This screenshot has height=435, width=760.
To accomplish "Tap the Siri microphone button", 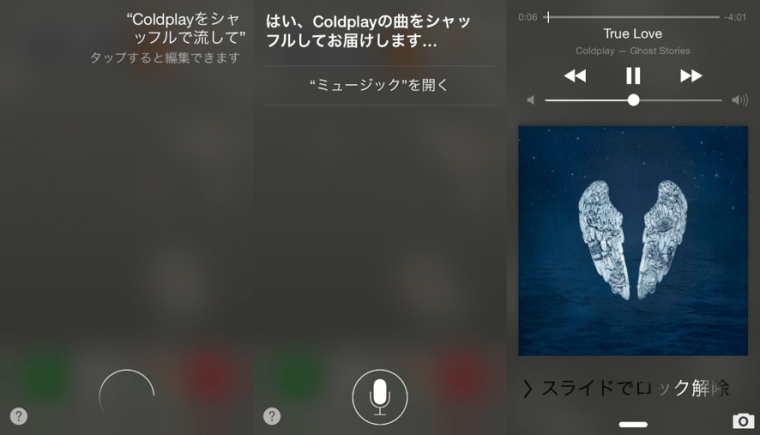I will click(379, 397).
